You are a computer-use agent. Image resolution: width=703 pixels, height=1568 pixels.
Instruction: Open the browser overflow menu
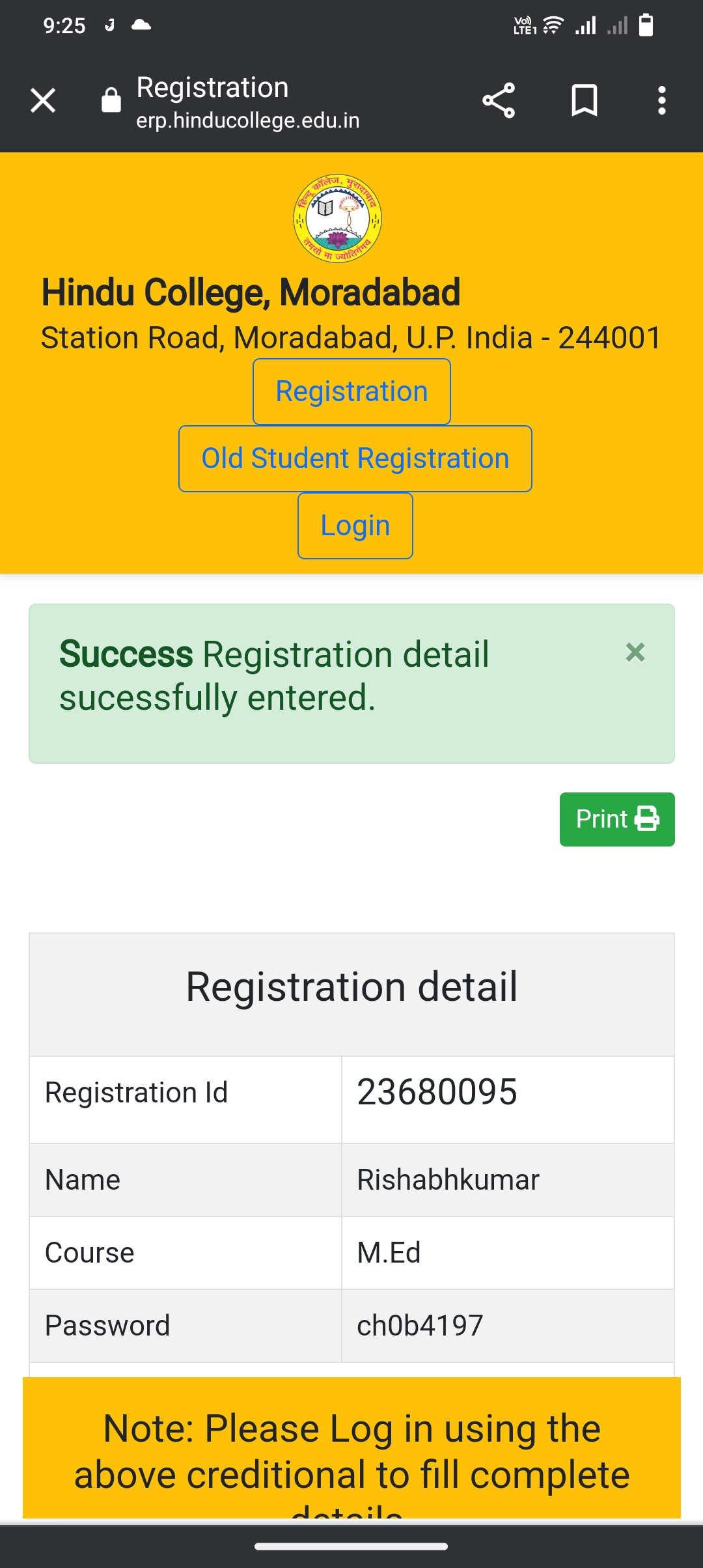click(x=661, y=100)
